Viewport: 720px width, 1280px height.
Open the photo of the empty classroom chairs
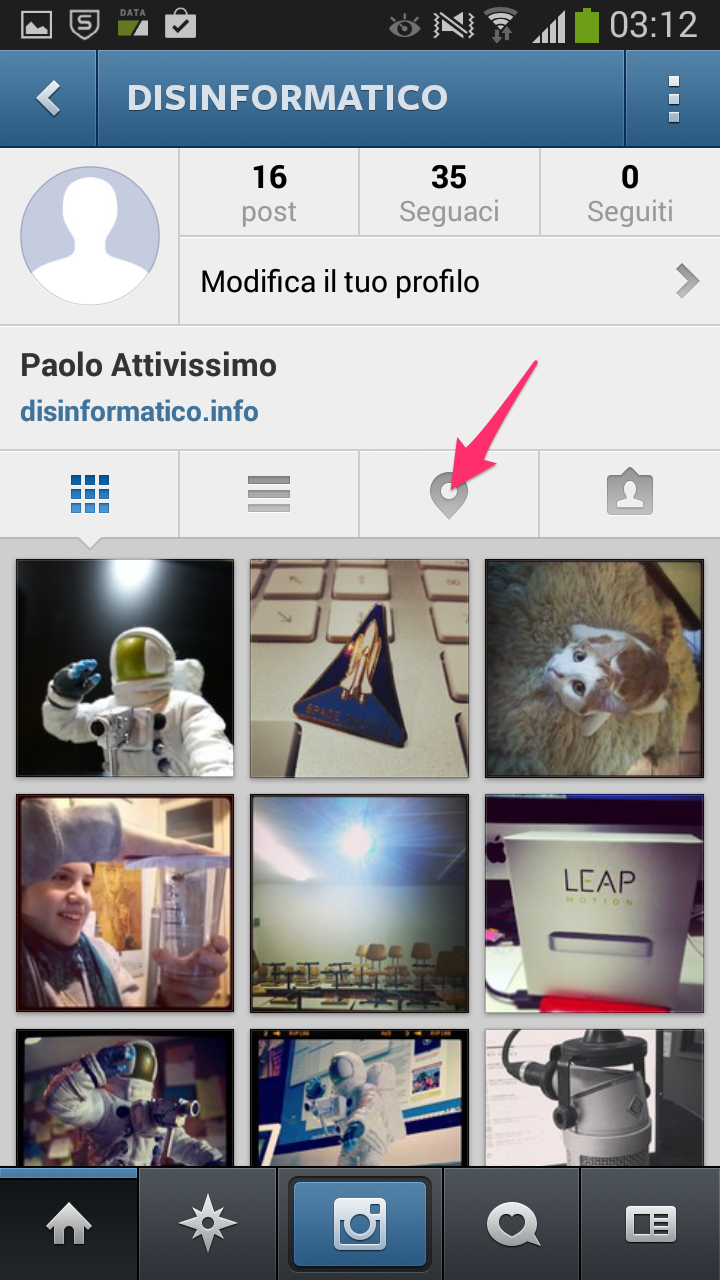(359, 903)
